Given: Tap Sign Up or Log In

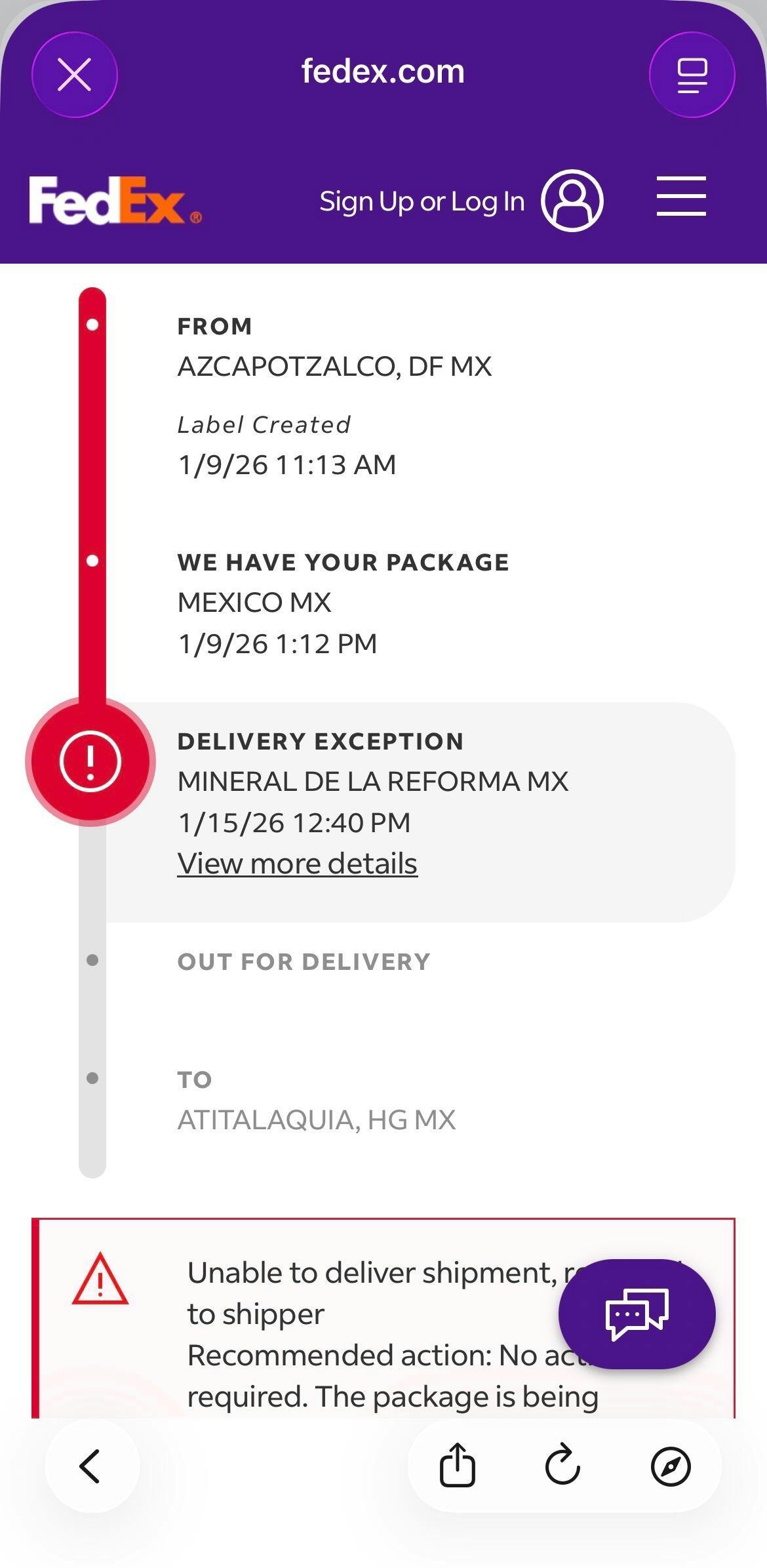Looking at the screenshot, I should tap(422, 201).
